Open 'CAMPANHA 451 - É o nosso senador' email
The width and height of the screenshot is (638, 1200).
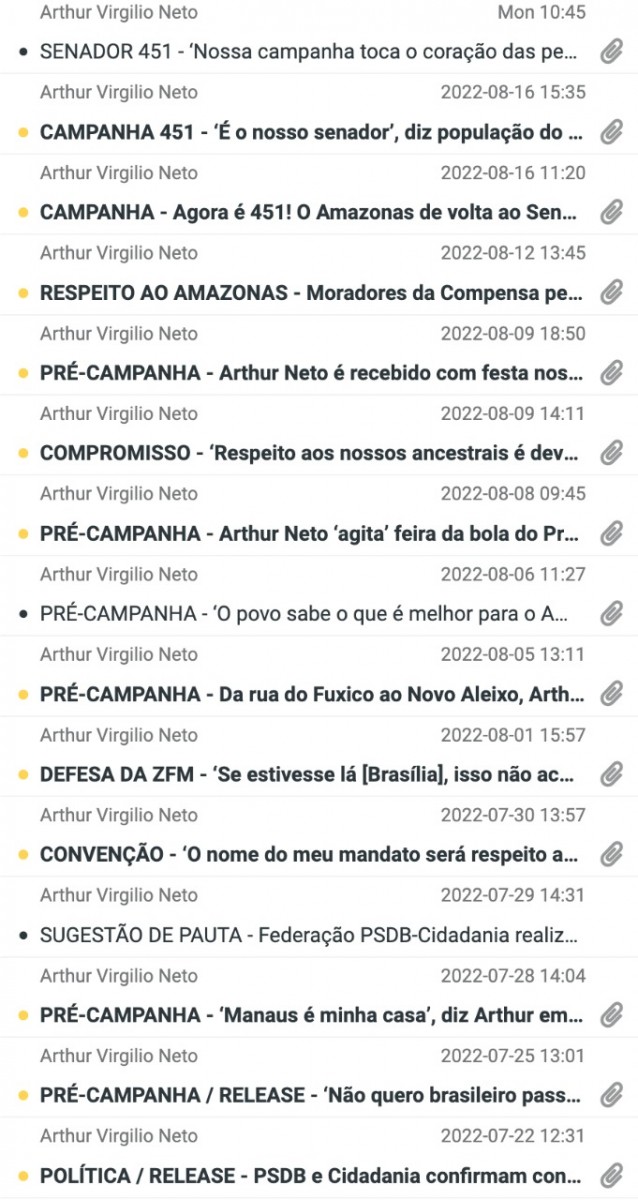(311, 132)
